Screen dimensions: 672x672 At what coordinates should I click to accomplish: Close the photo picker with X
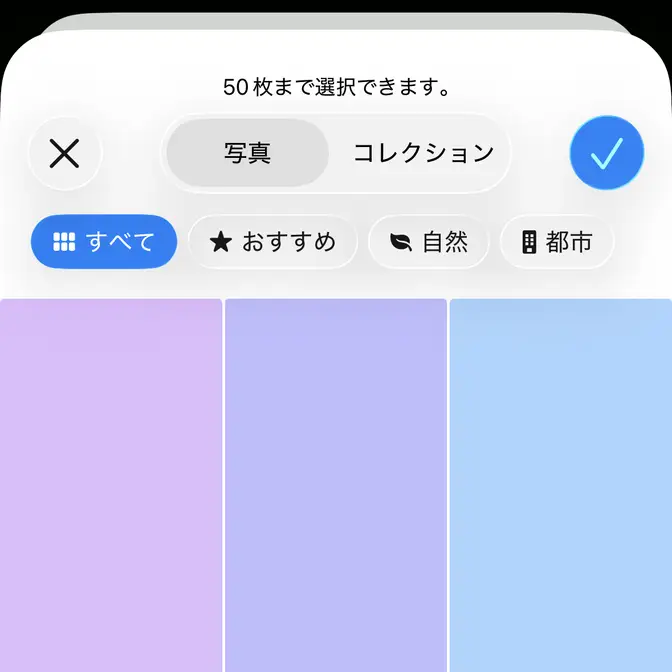pos(65,154)
